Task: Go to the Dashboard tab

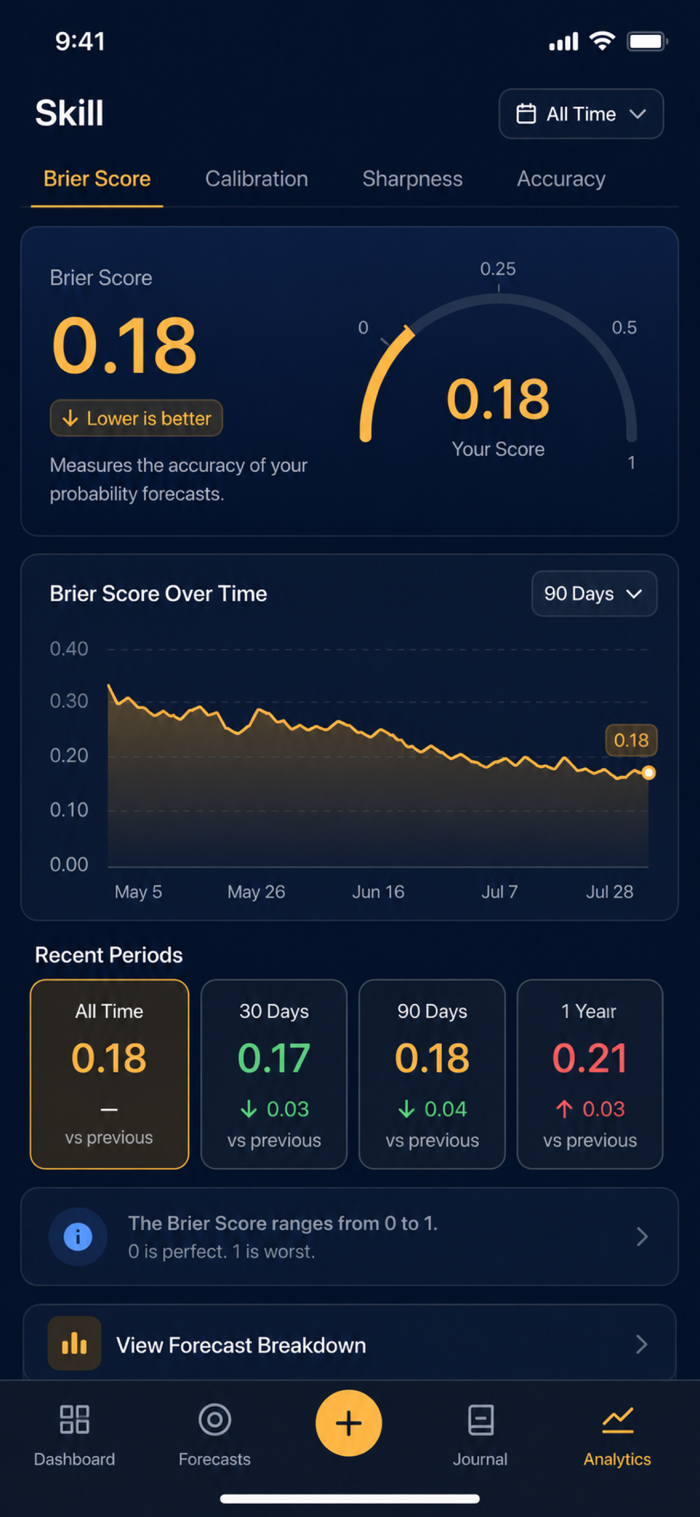Action: (74, 1435)
